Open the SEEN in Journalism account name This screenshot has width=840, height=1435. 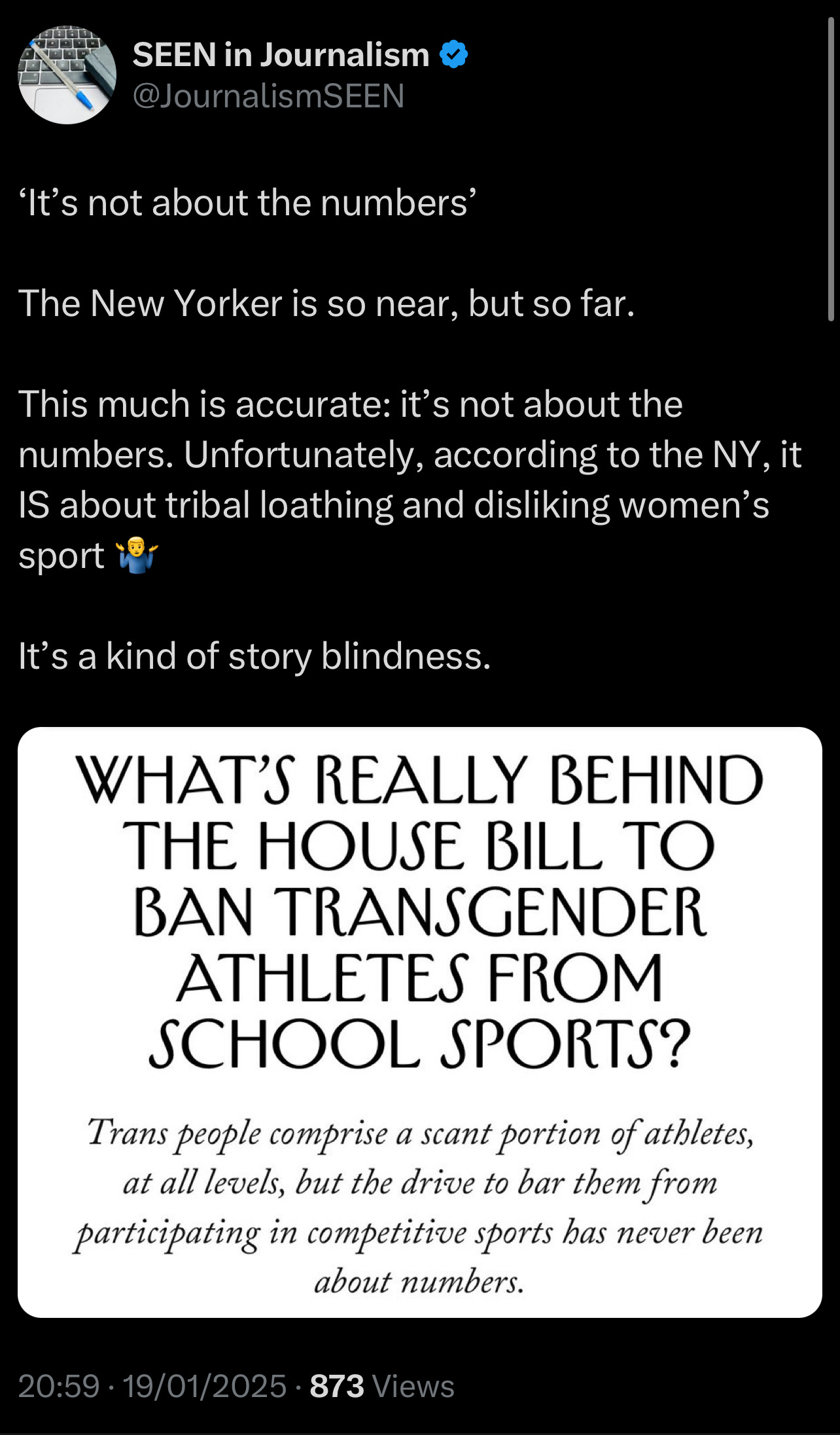(x=281, y=54)
